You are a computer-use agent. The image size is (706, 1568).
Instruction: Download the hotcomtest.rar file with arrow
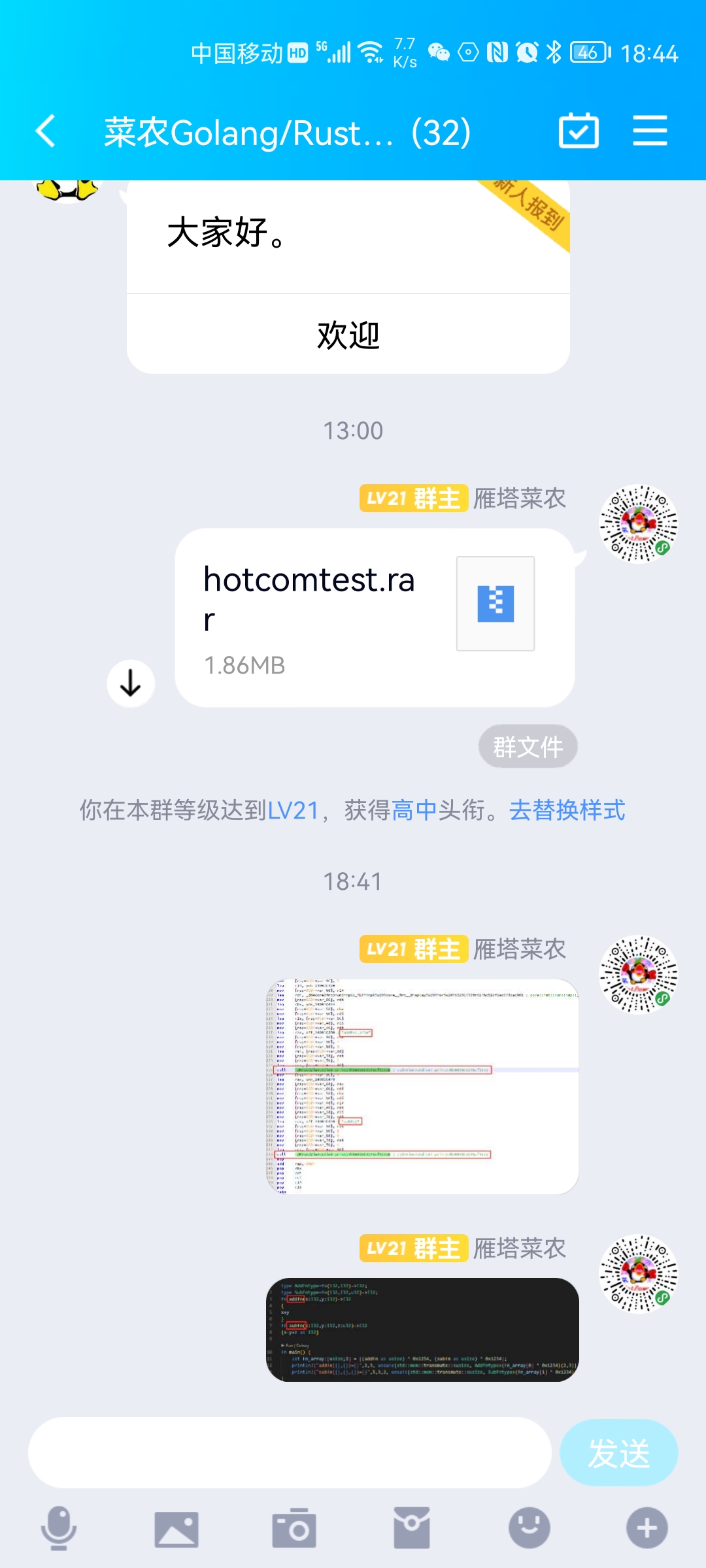(131, 683)
